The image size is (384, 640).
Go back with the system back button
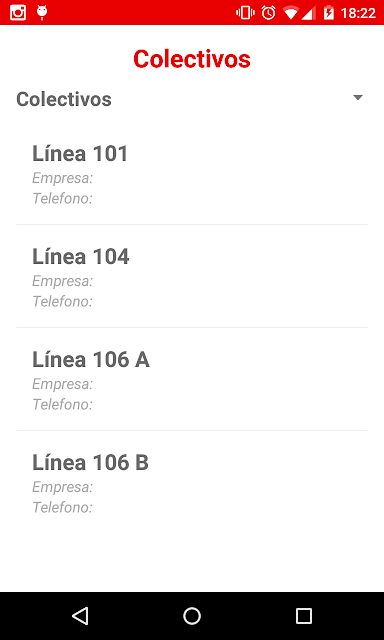point(80,616)
